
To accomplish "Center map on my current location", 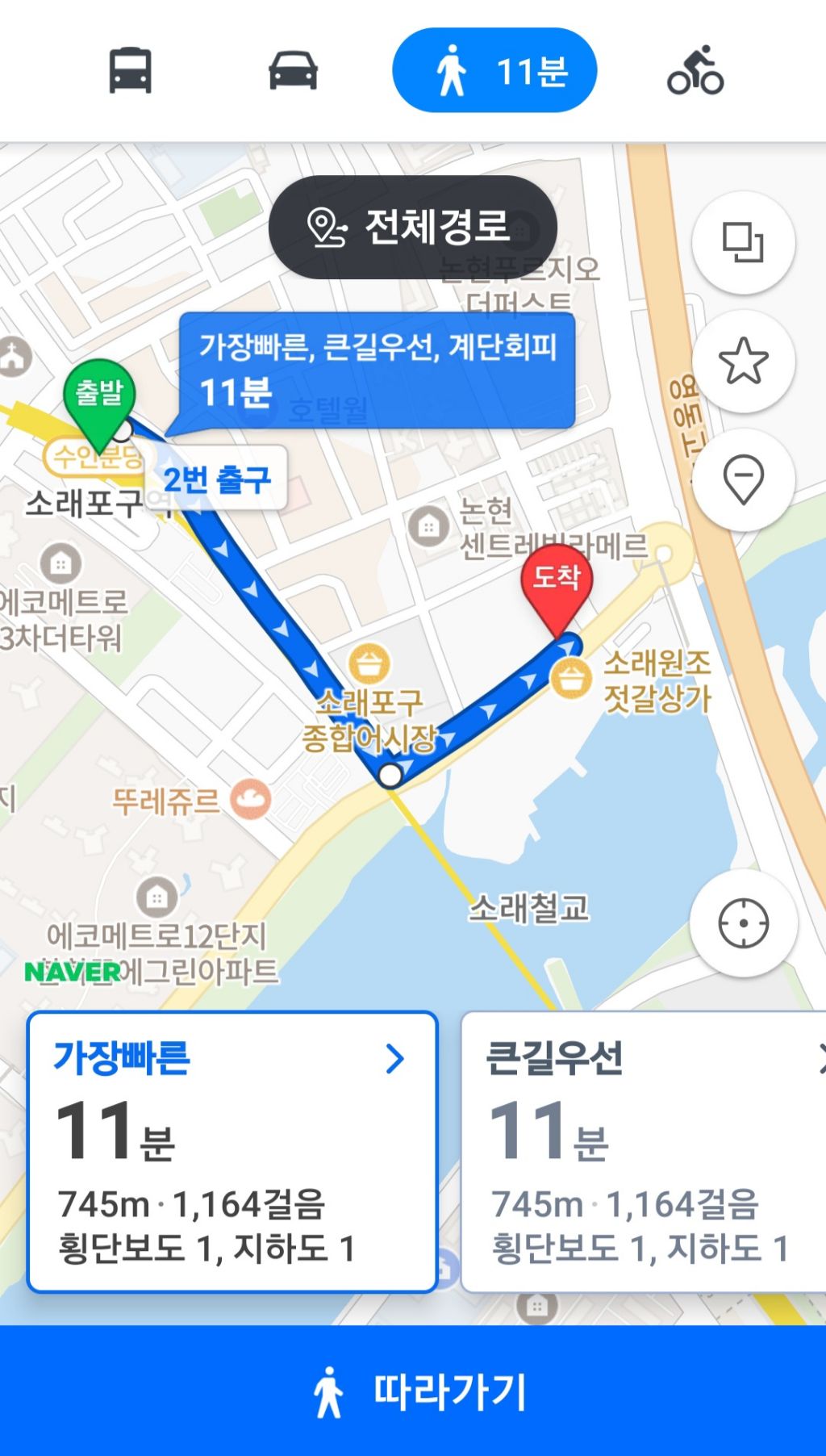I will pyautogui.click(x=743, y=923).
